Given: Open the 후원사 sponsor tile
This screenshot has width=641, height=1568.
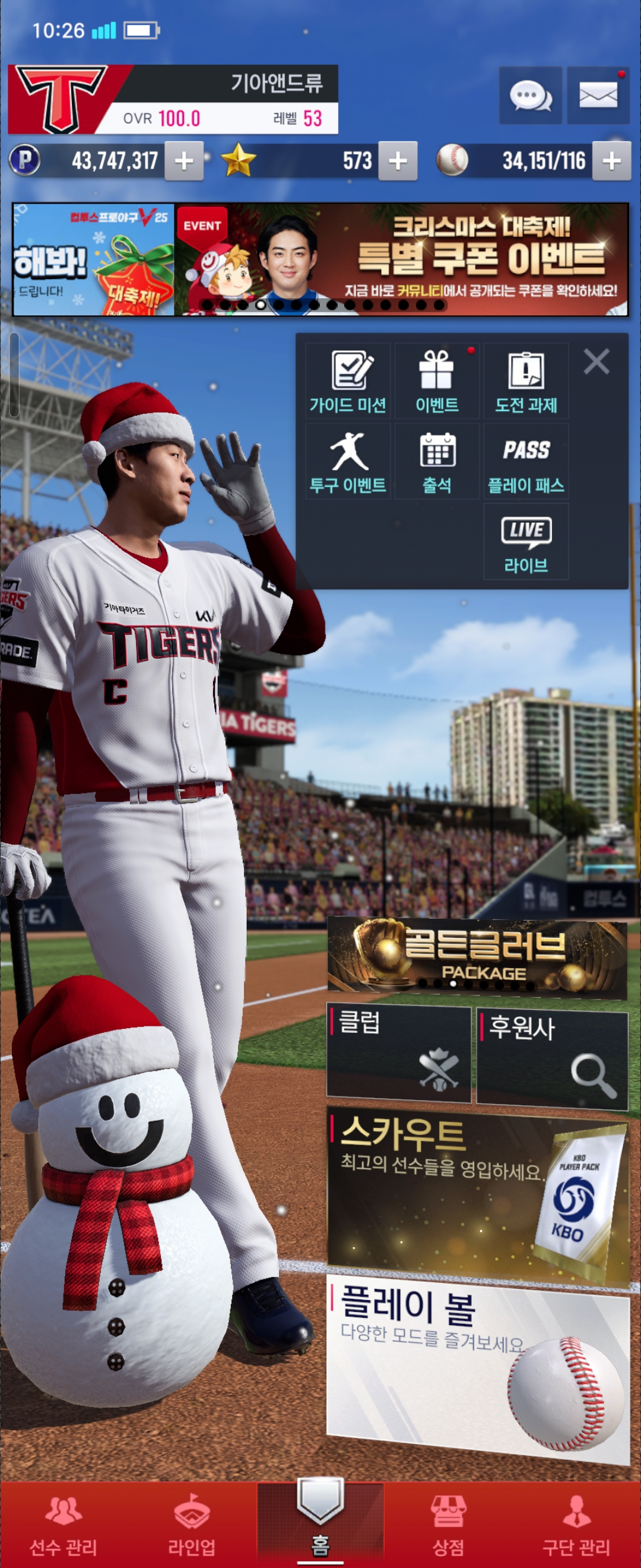Looking at the screenshot, I should [552, 1057].
